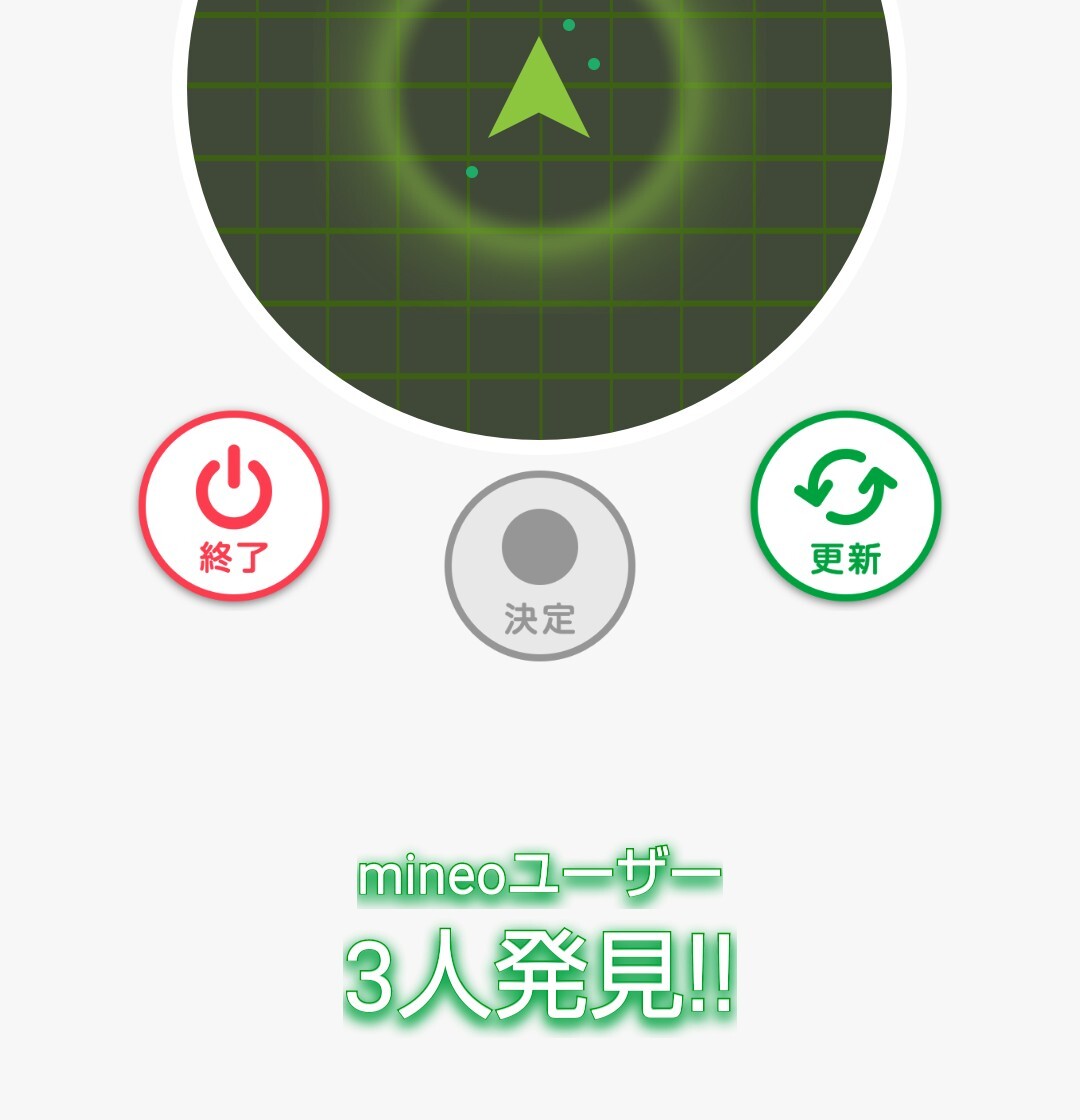This screenshot has width=1080, height=1120.
Task: Refresh the radar with the 更新 button
Action: coord(846,506)
